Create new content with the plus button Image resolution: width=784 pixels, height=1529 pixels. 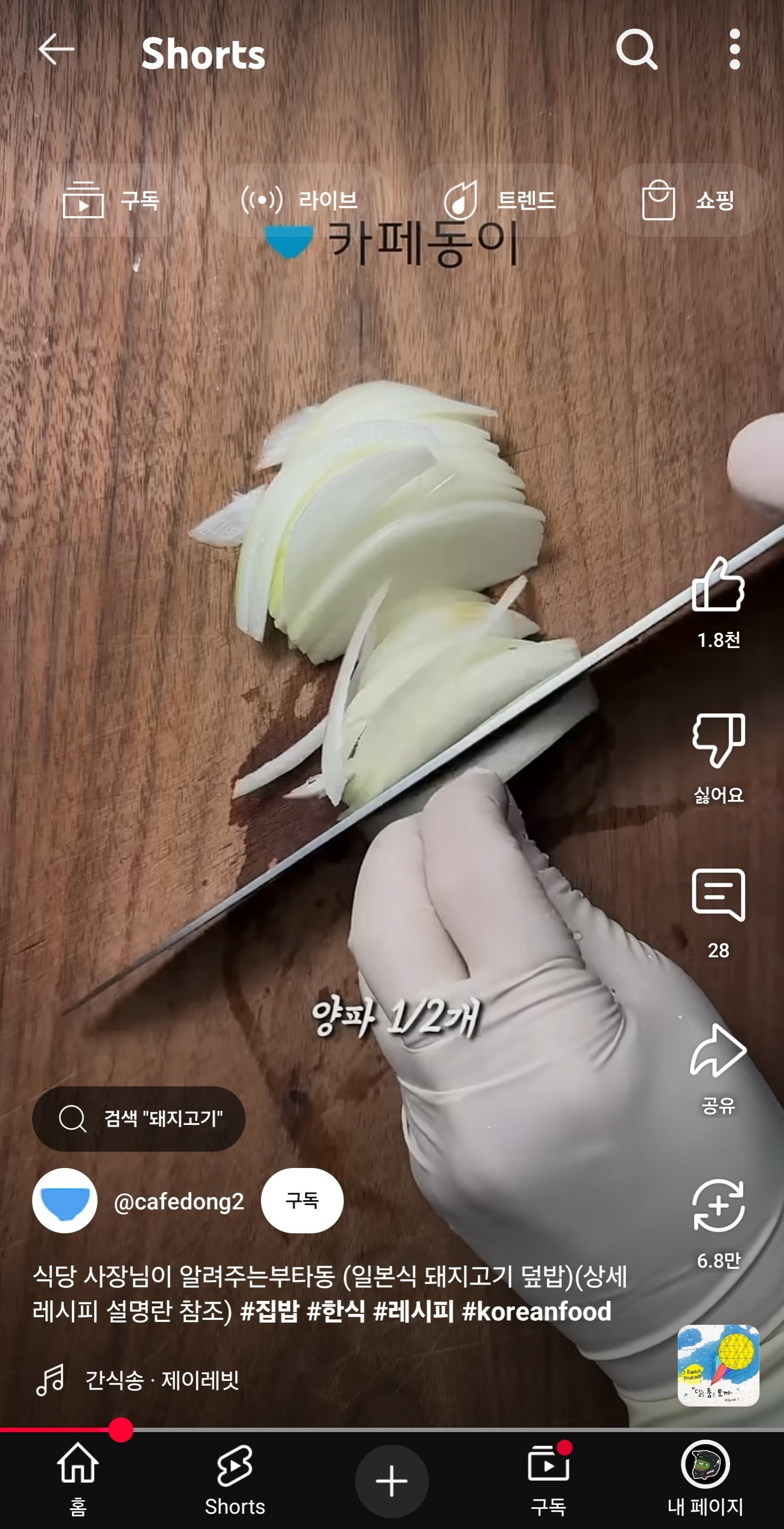(391, 1482)
